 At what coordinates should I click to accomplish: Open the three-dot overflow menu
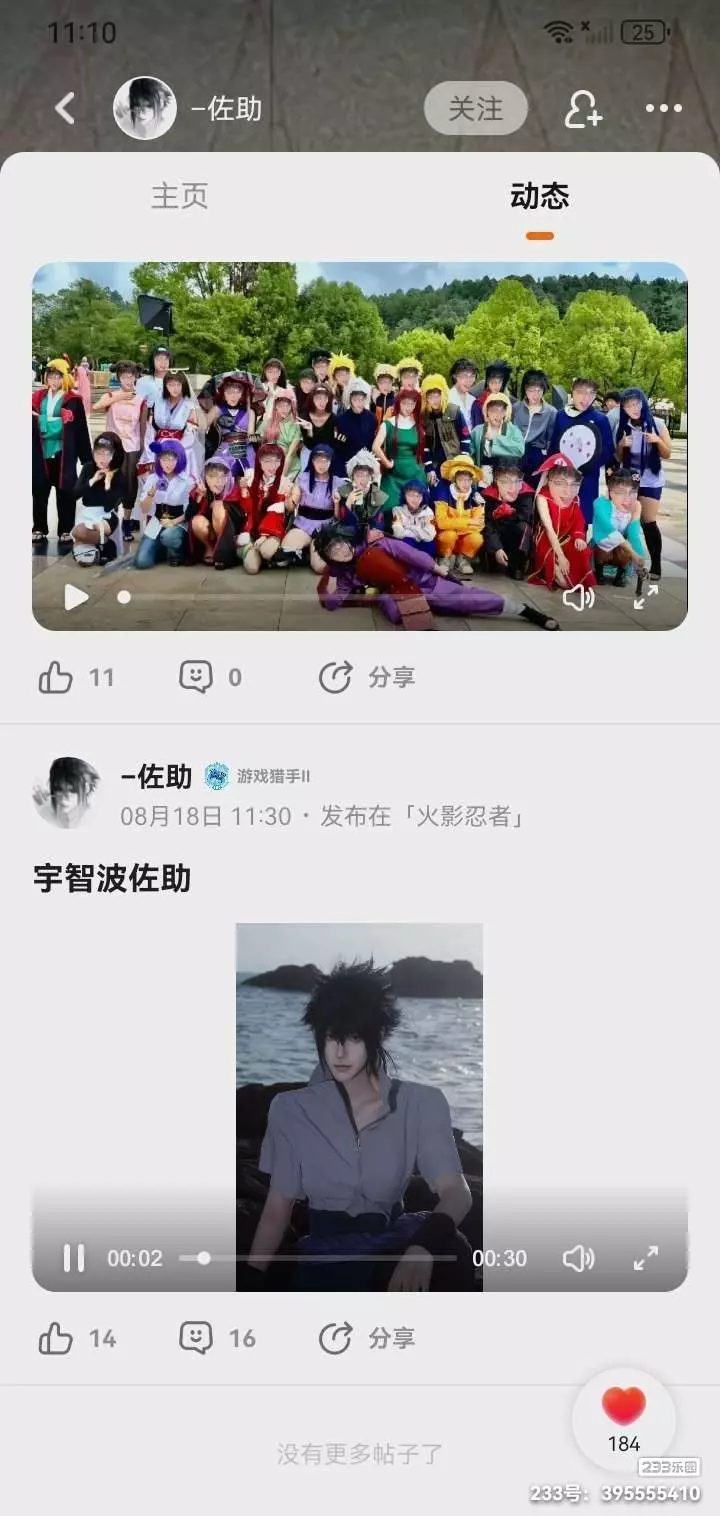[x=663, y=109]
